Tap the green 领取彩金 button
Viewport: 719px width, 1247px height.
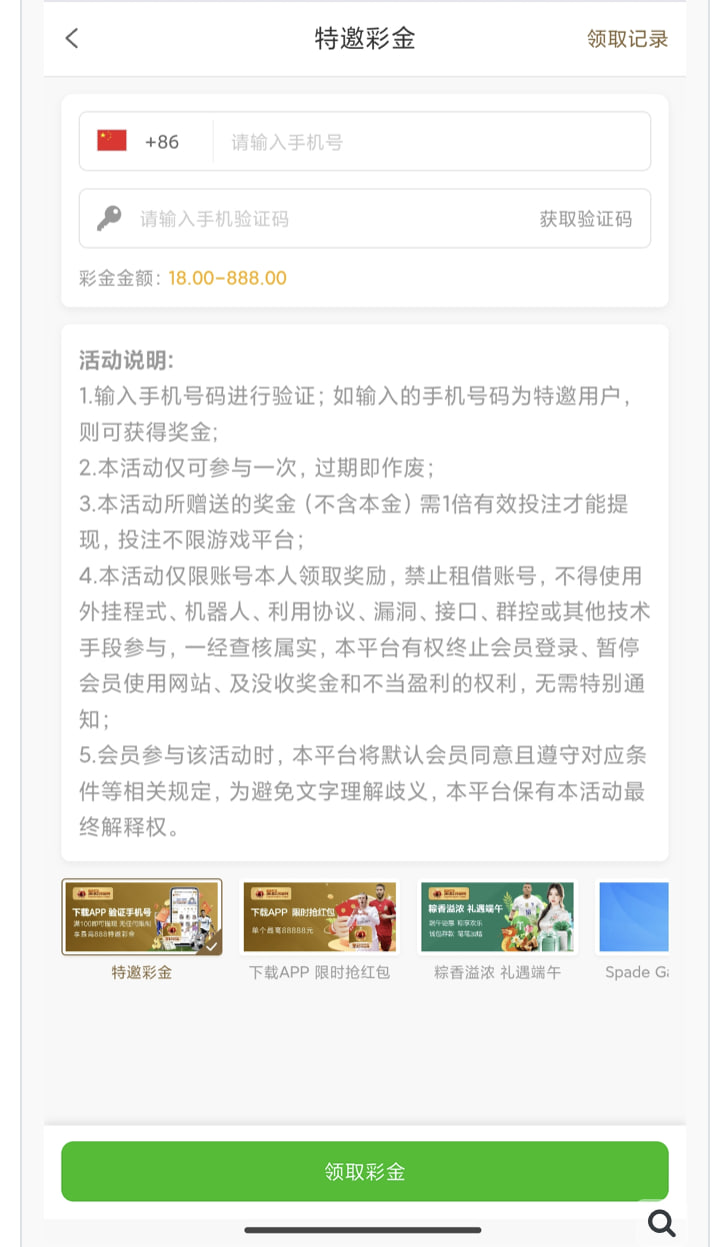coord(364,1171)
